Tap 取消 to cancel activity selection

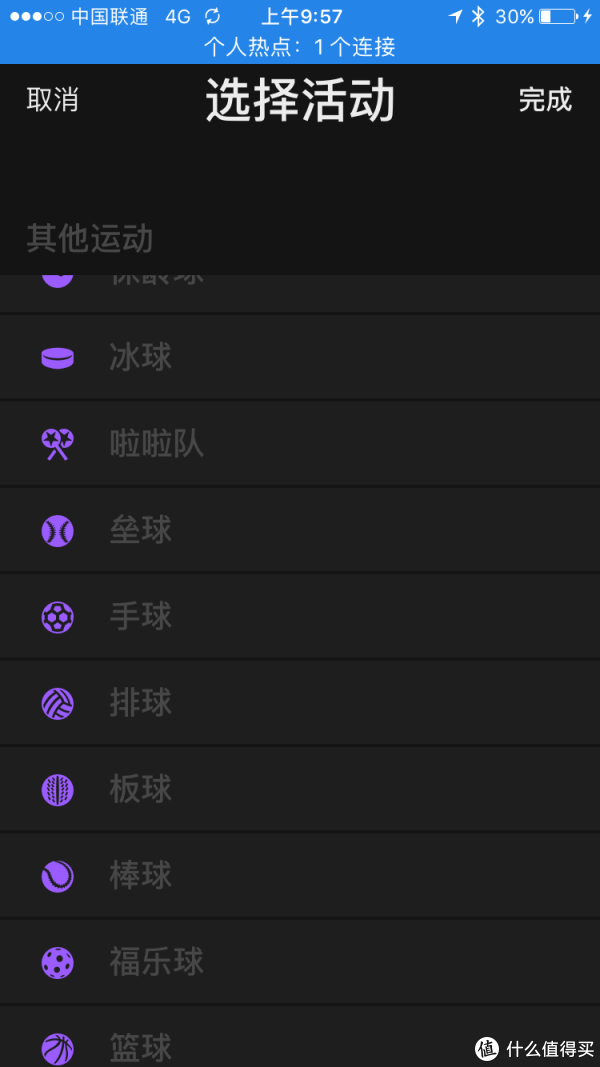pyautogui.click(x=52, y=100)
